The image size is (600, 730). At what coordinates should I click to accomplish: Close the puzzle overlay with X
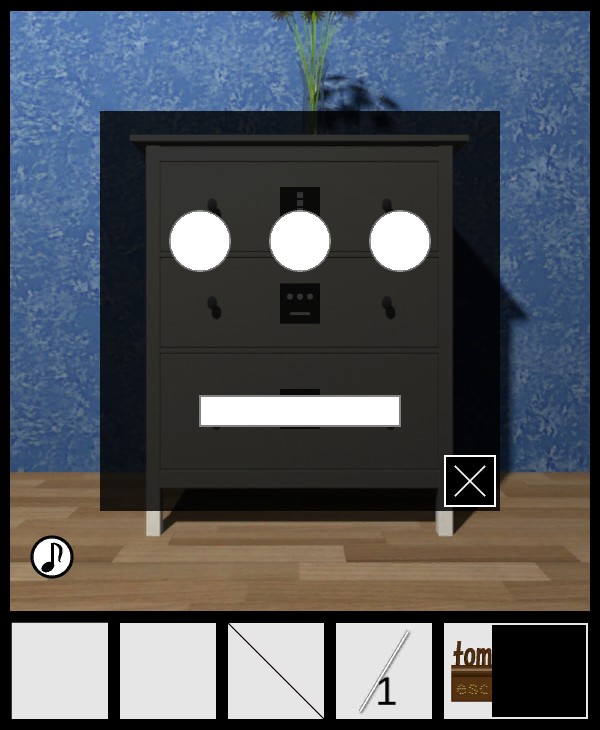point(470,481)
